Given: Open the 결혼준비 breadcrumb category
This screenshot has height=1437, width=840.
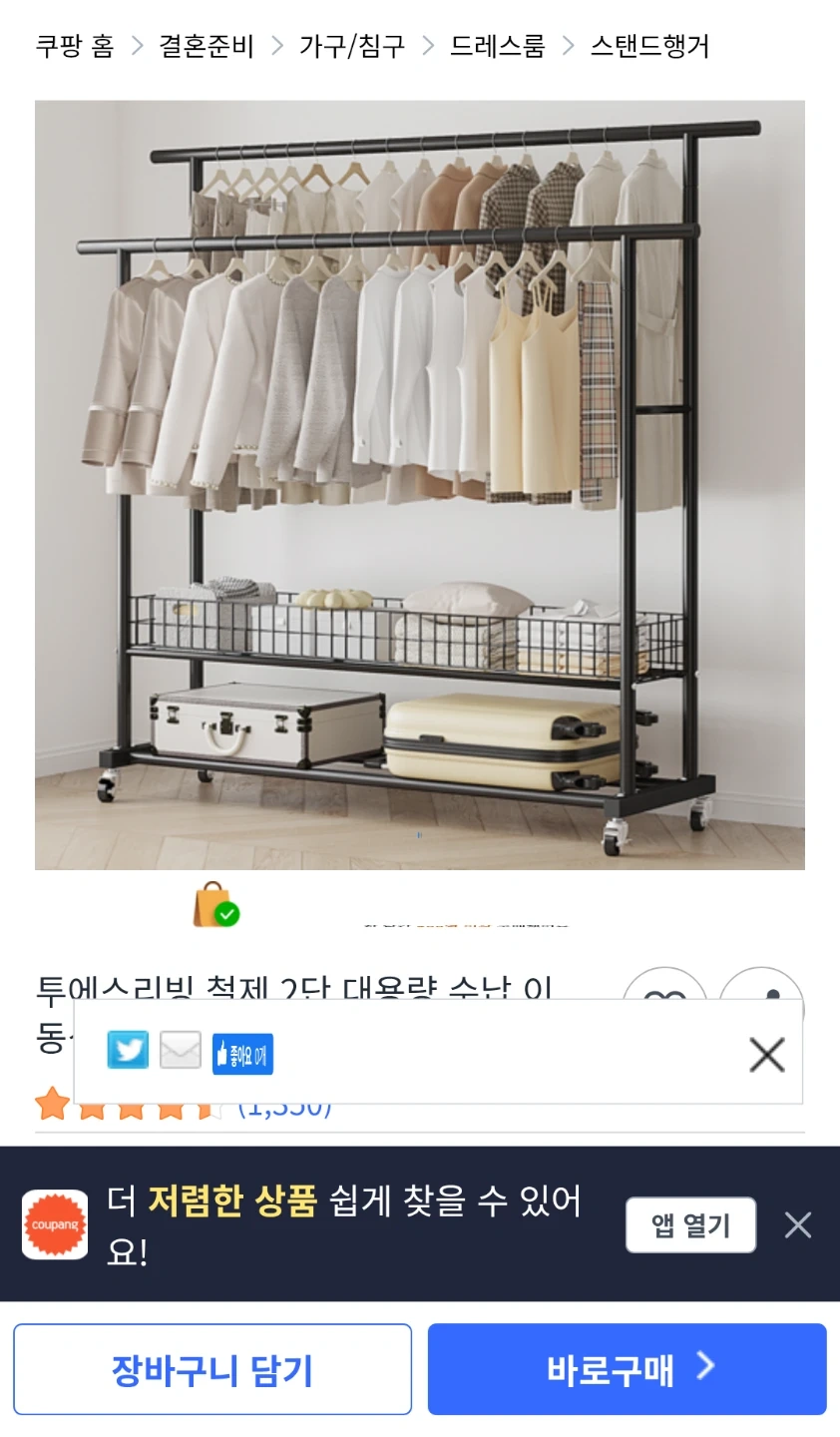Looking at the screenshot, I should click(x=207, y=46).
